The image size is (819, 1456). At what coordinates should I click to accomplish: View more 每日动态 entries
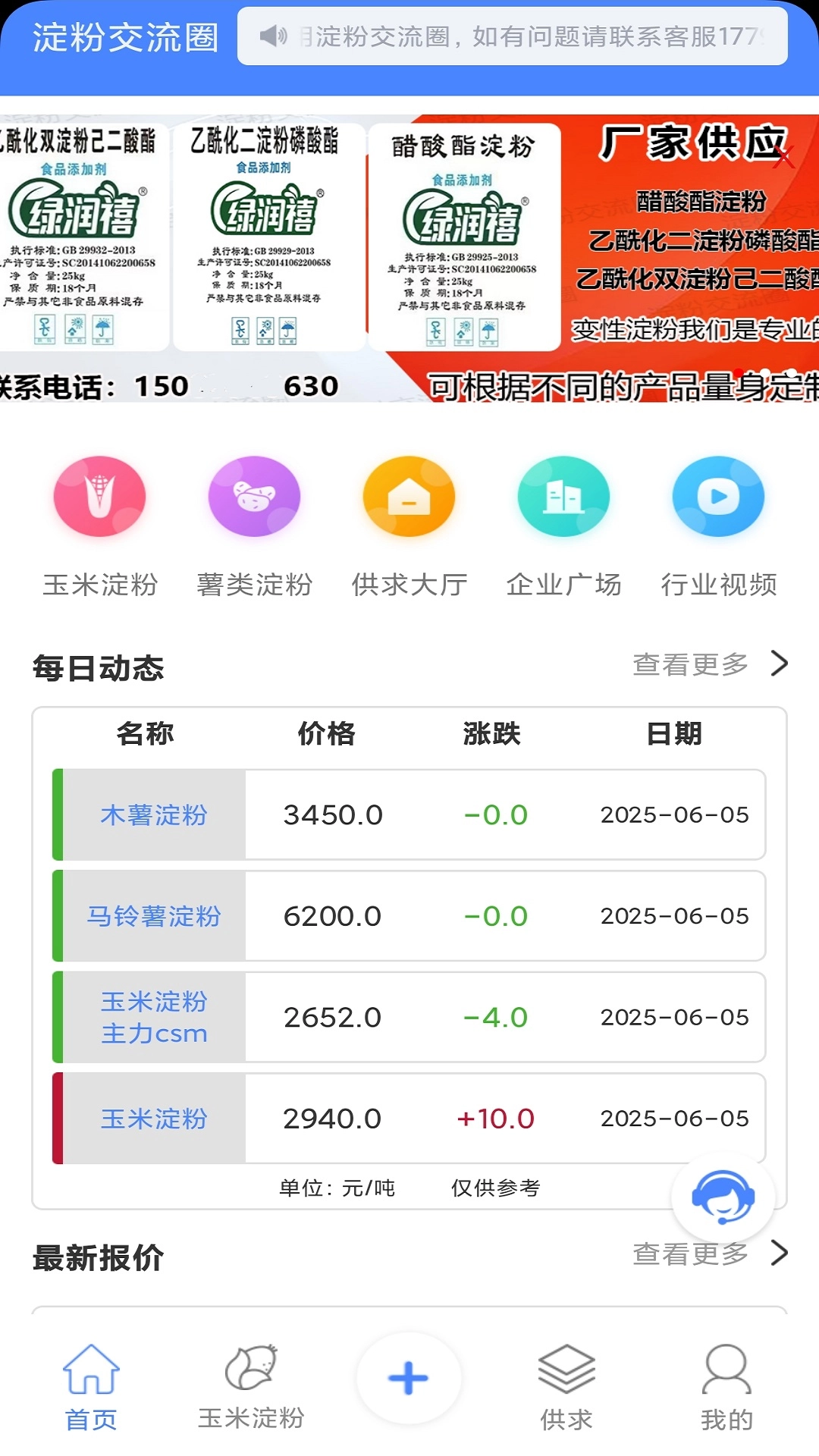pos(711,664)
